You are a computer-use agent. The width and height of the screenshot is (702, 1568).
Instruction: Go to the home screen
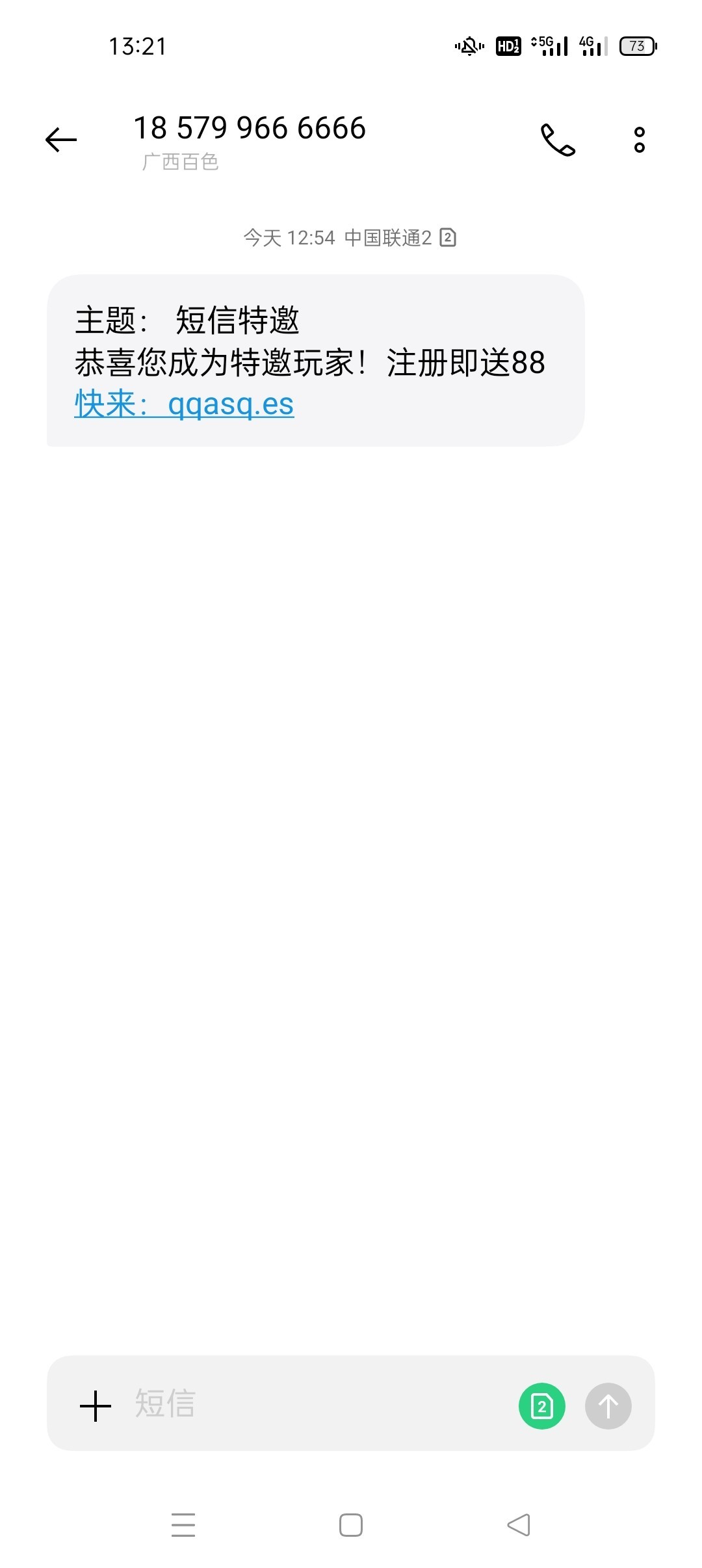coord(351,1524)
